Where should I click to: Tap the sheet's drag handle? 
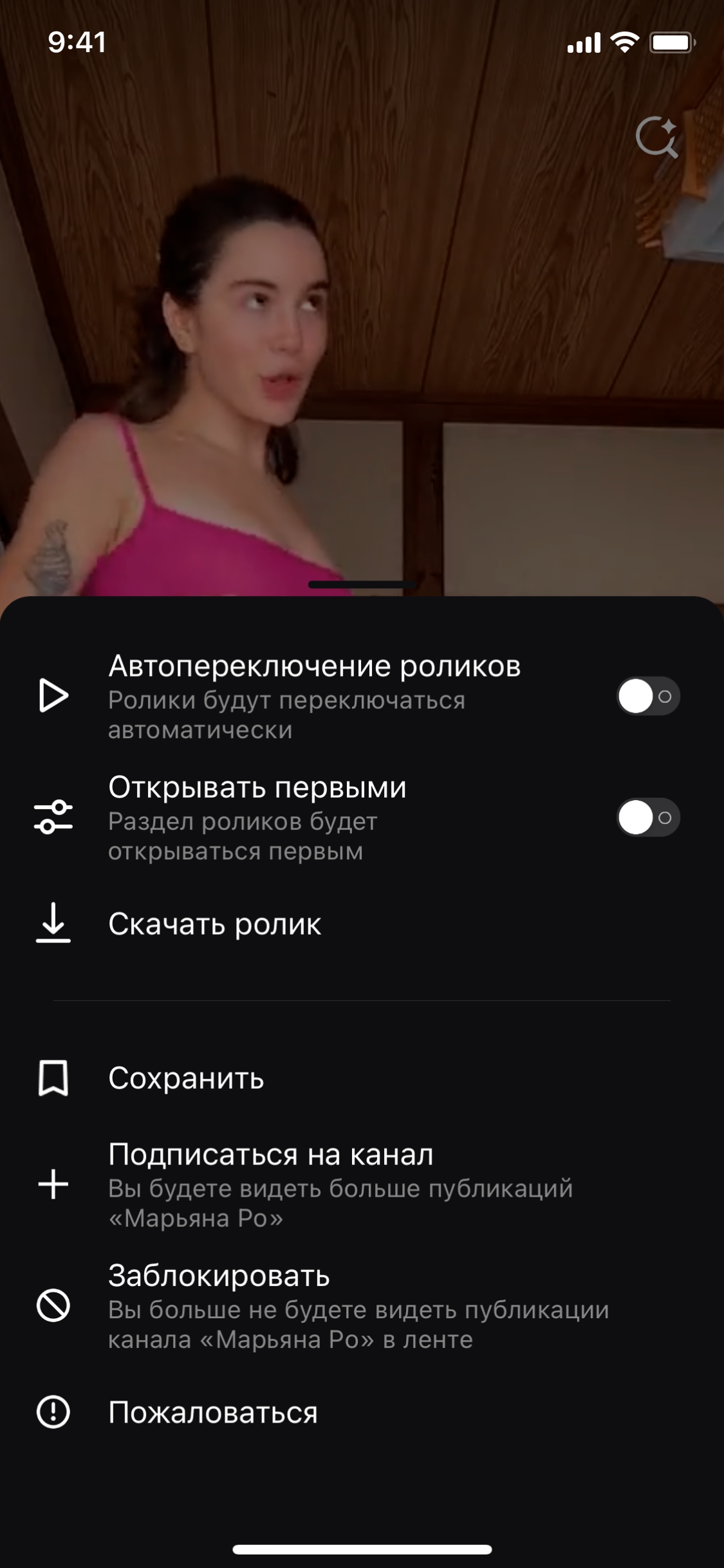click(362, 584)
